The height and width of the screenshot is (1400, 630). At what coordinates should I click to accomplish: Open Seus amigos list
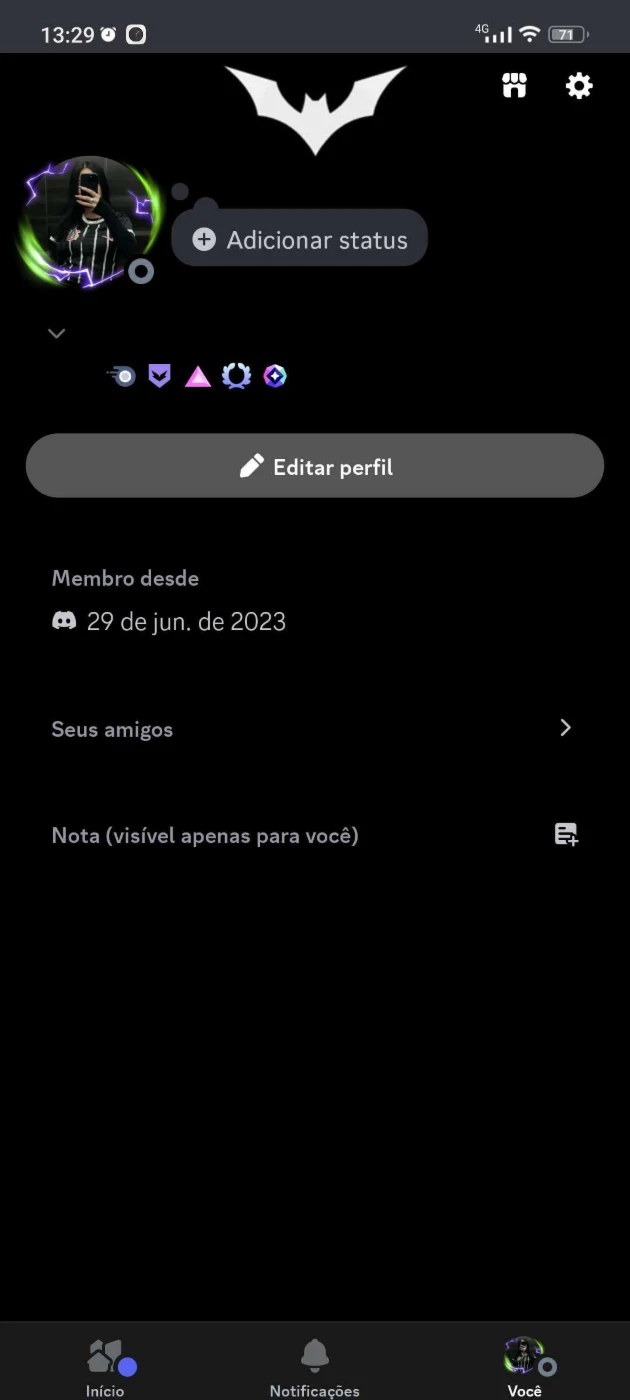[315, 729]
